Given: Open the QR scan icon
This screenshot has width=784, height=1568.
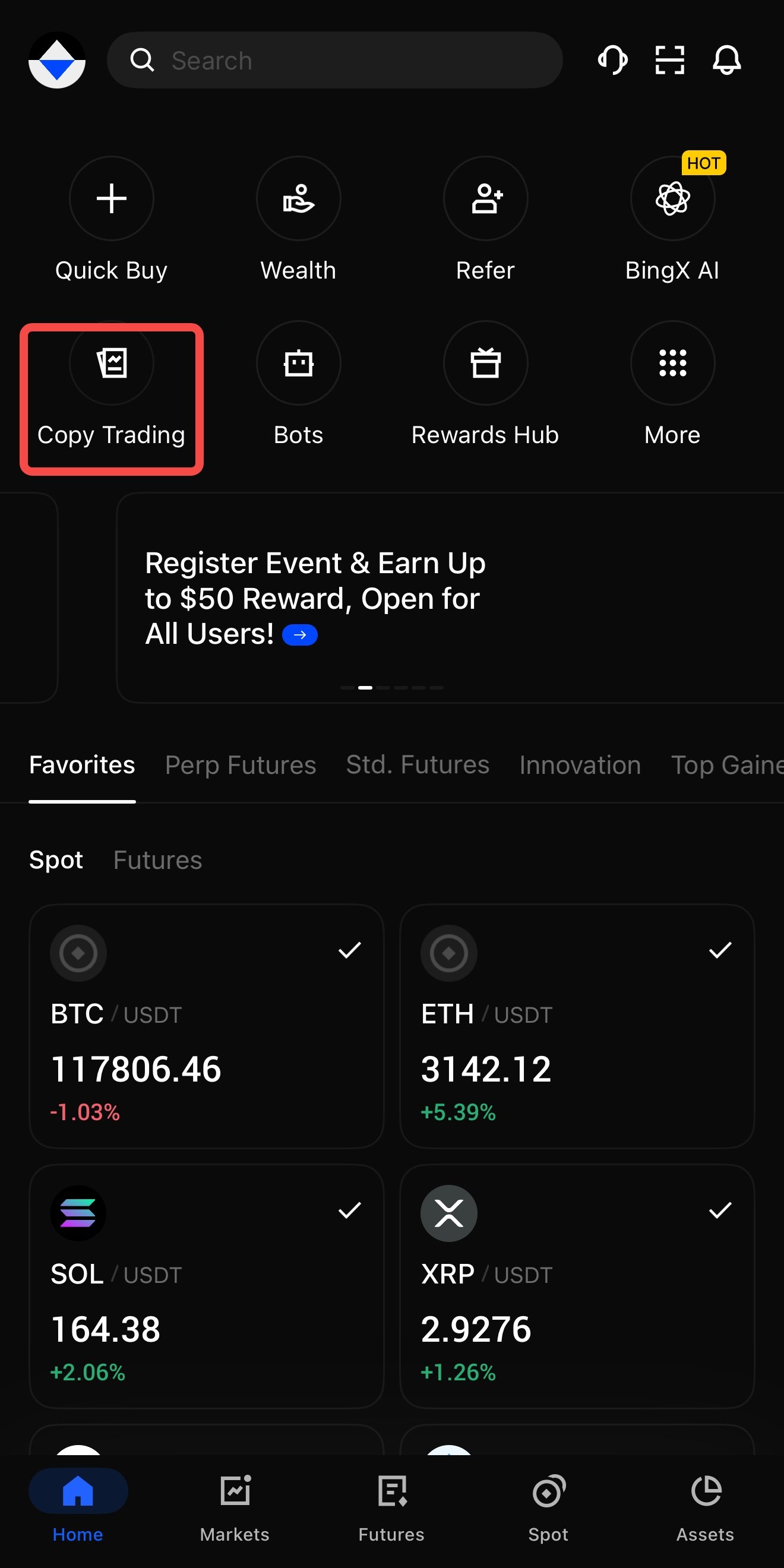Looking at the screenshot, I should 669,60.
